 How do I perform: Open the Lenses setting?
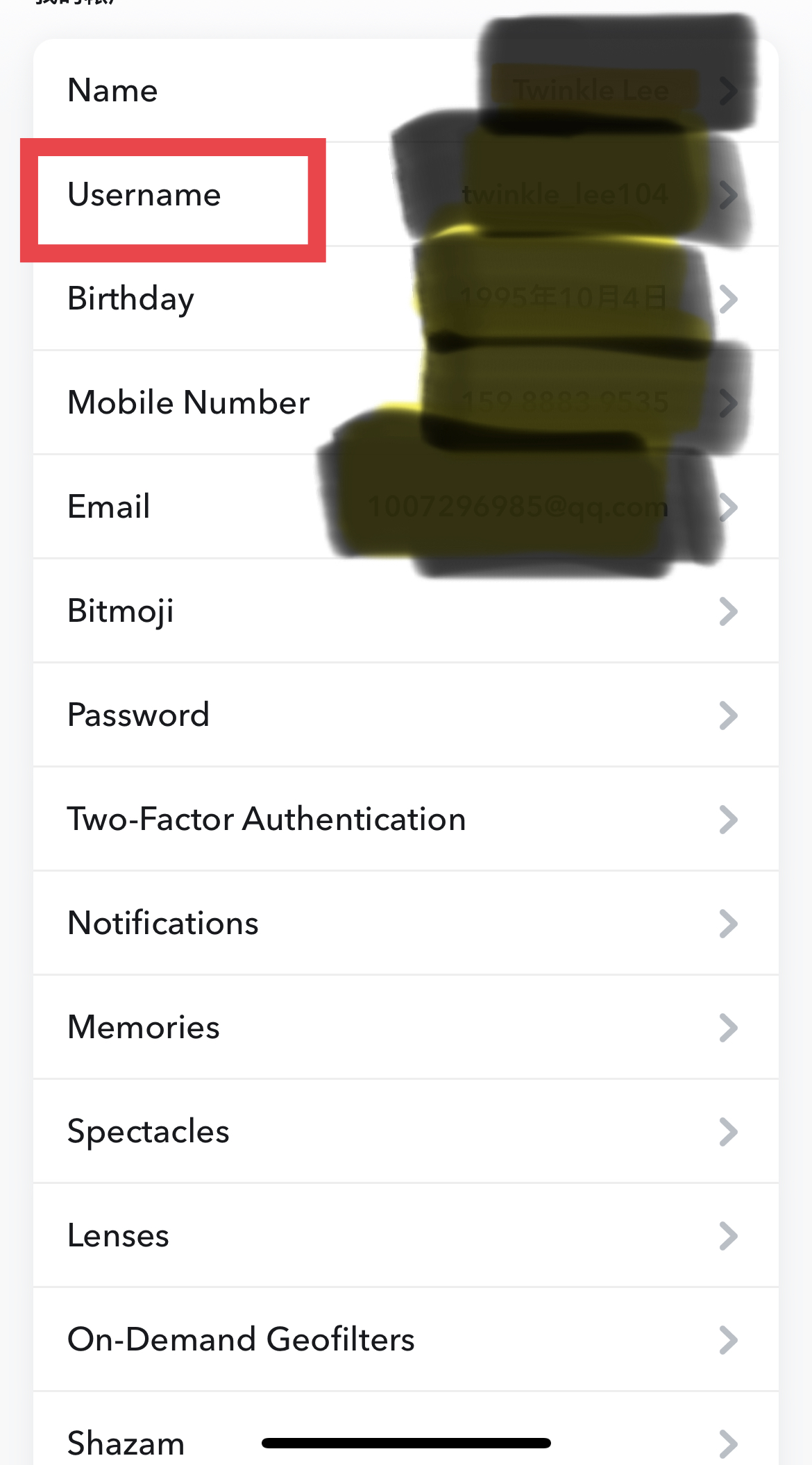pyautogui.click(x=406, y=1235)
